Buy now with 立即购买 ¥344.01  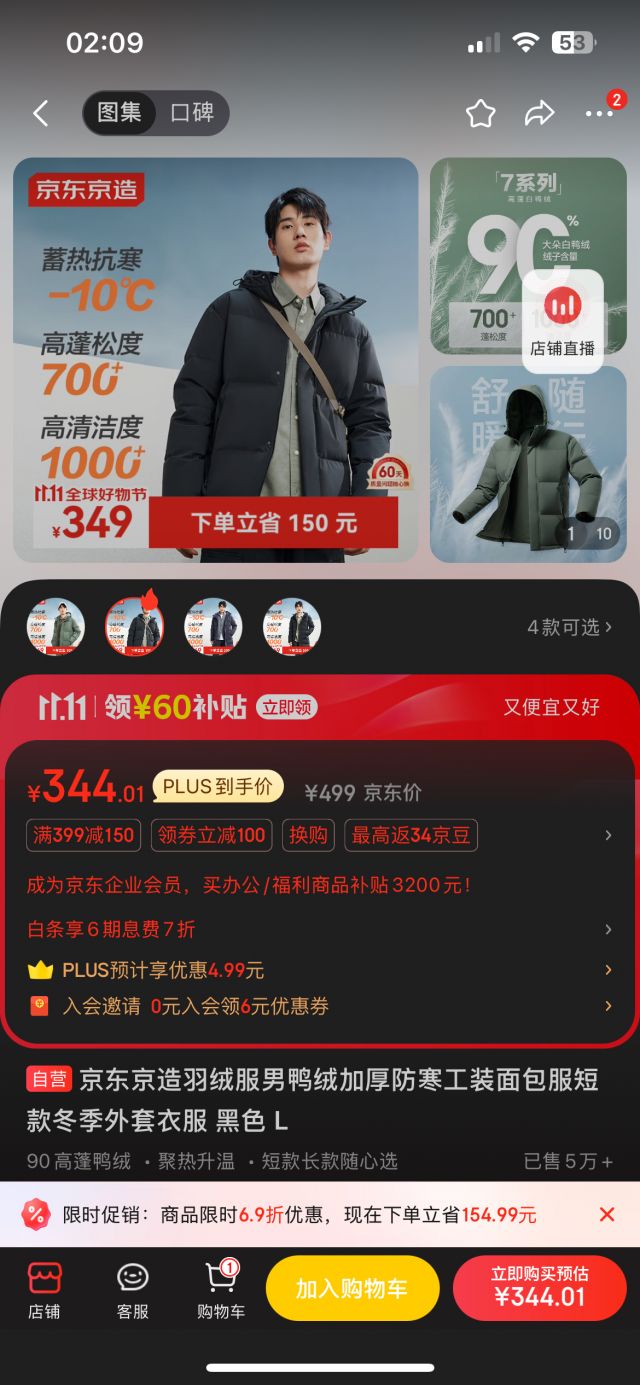539,1288
